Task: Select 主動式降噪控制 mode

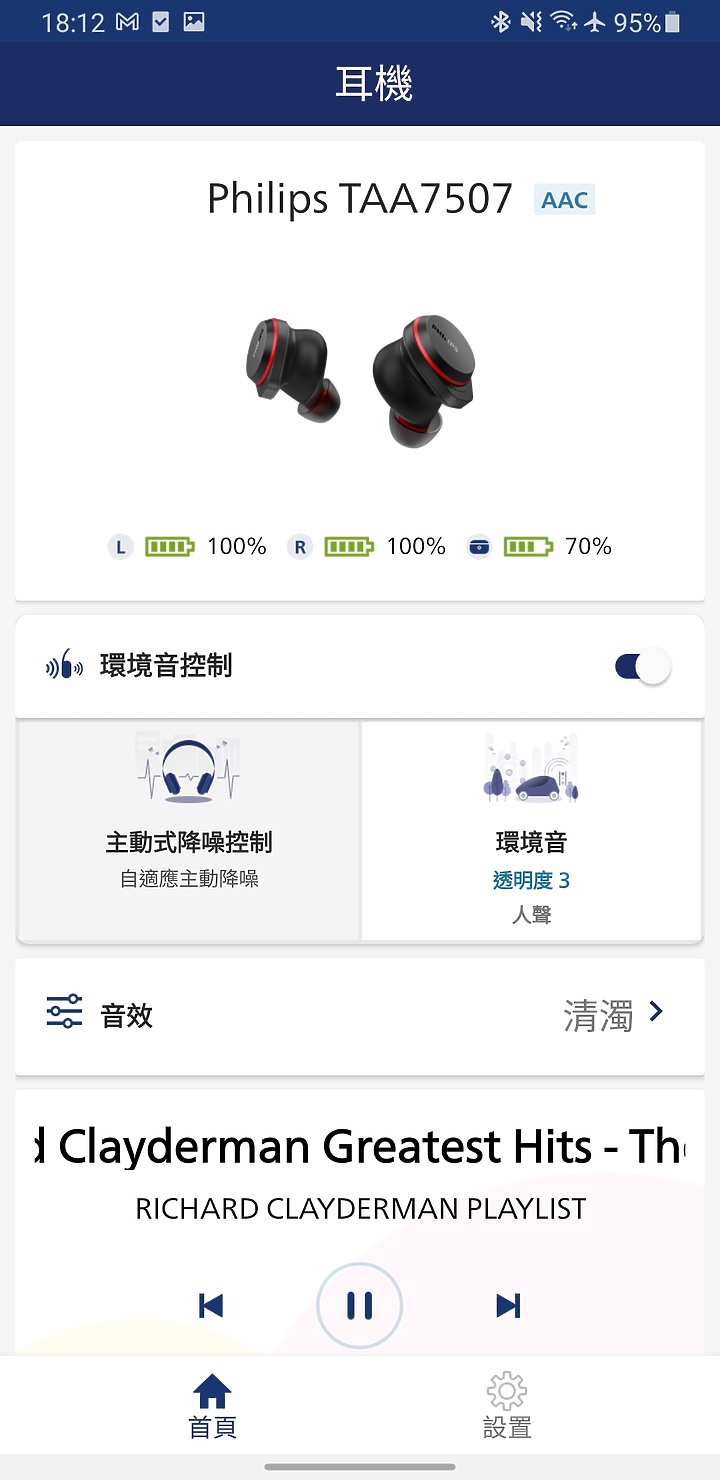Action: pos(189,831)
